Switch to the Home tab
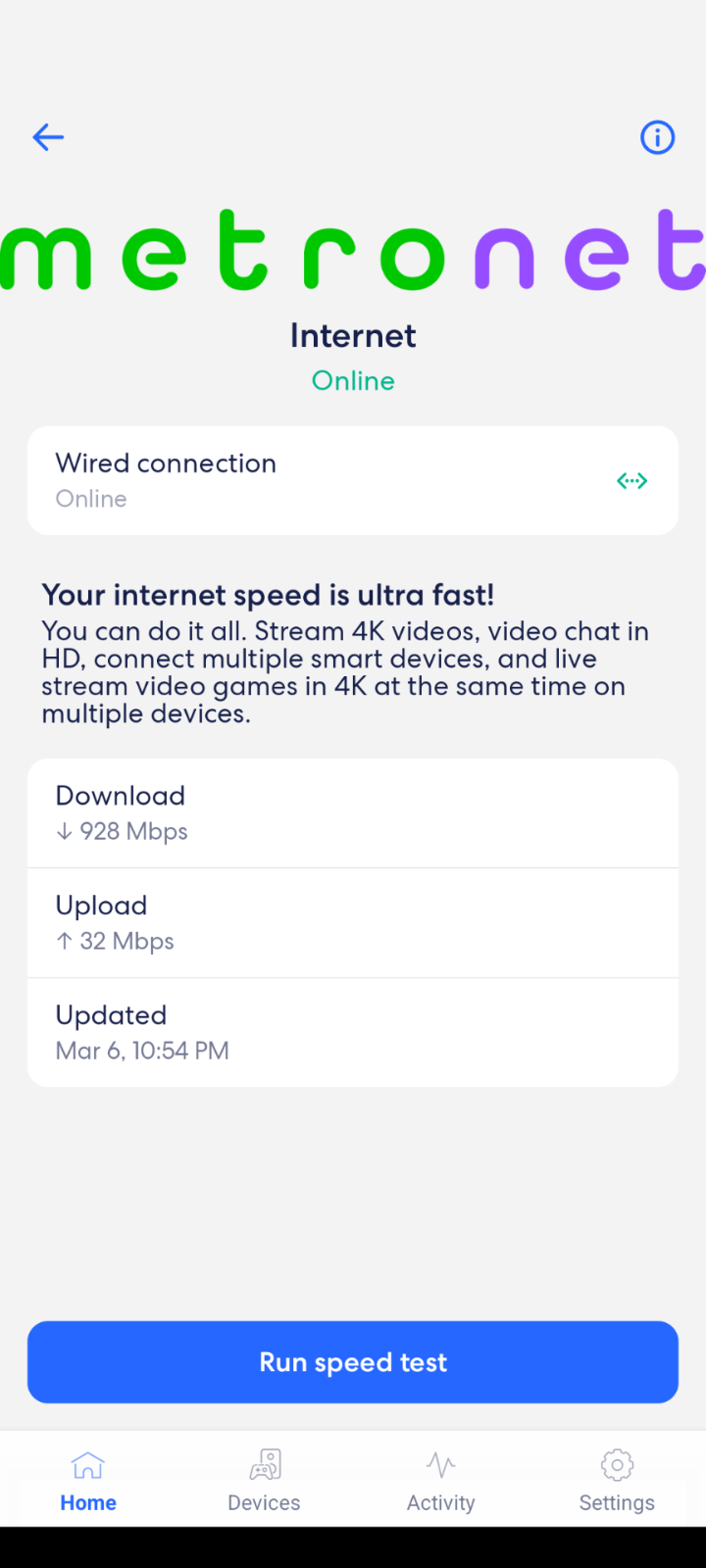The width and height of the screenshot is (706, 1568). coord(88,1482)
